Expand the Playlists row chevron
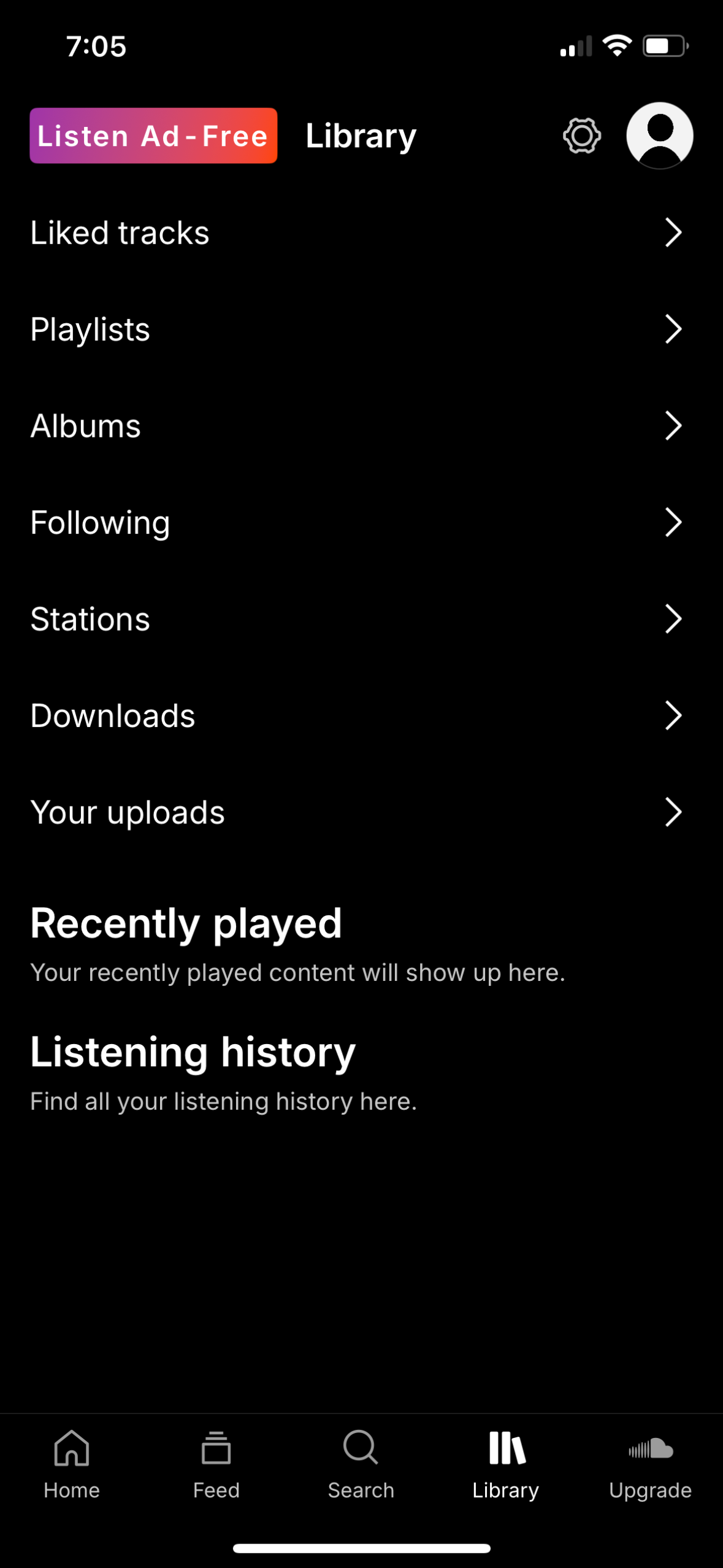This screenshot has width=723, height=1568. point(673,329)
